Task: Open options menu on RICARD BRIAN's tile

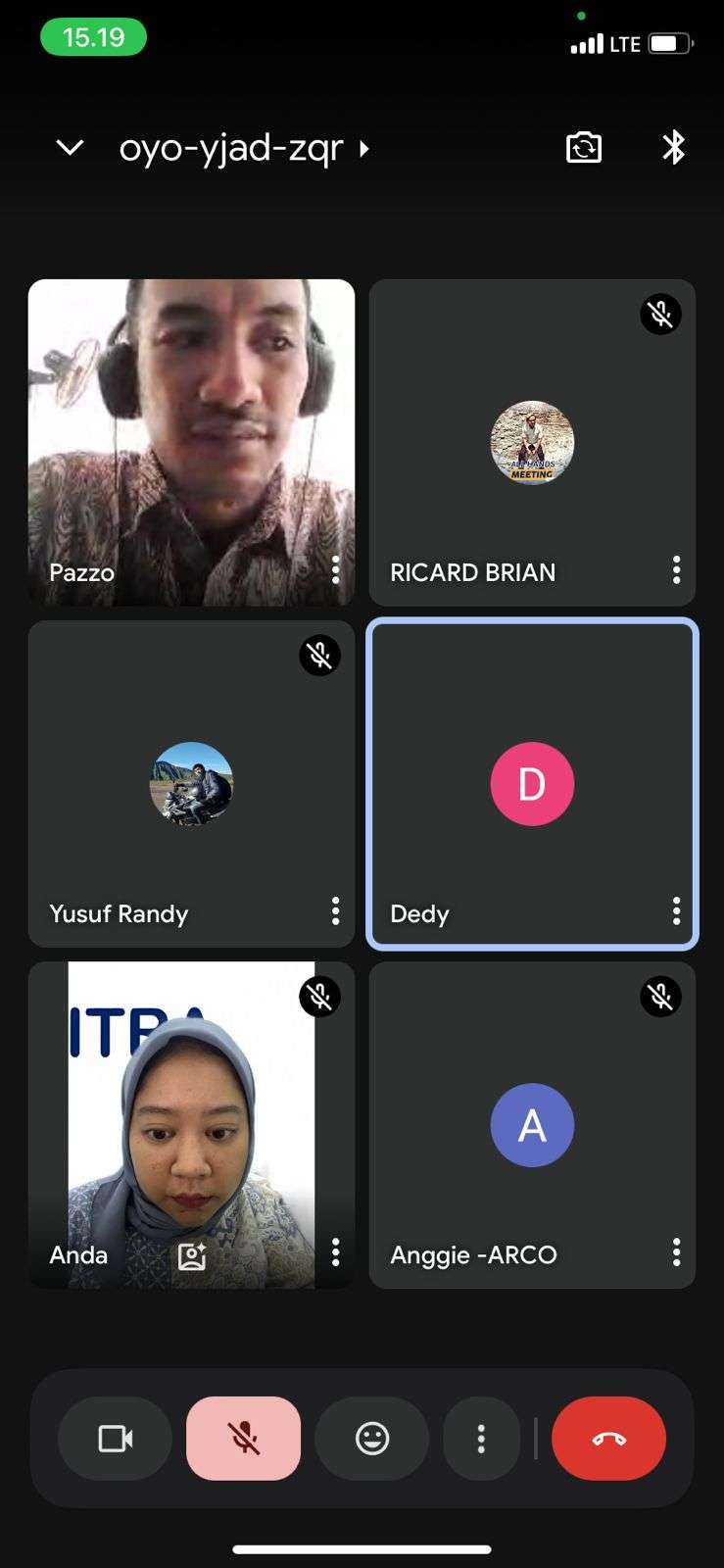Action: tap(676, 569)
